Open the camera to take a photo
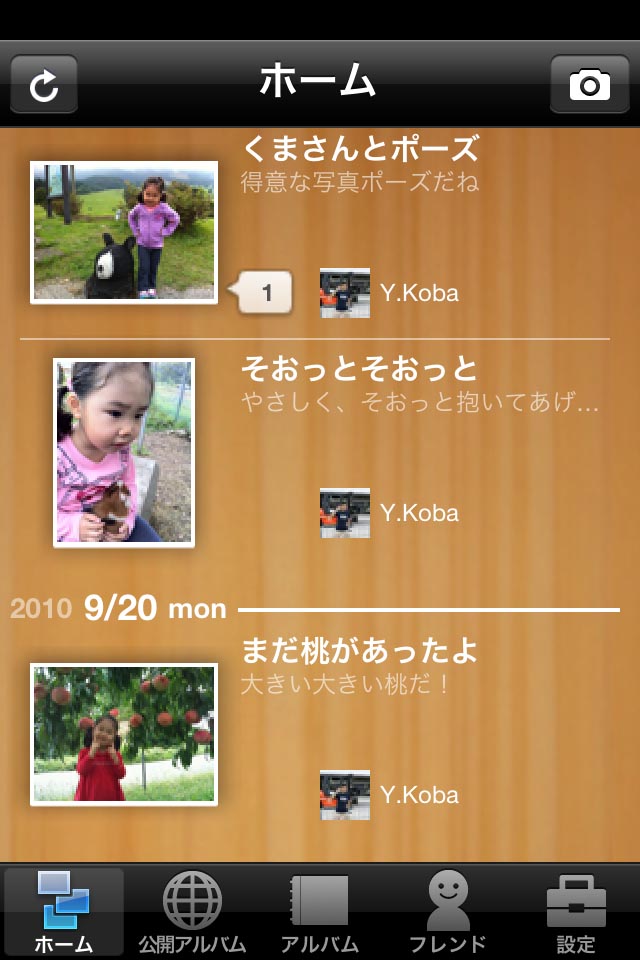 tap(589, 84)
